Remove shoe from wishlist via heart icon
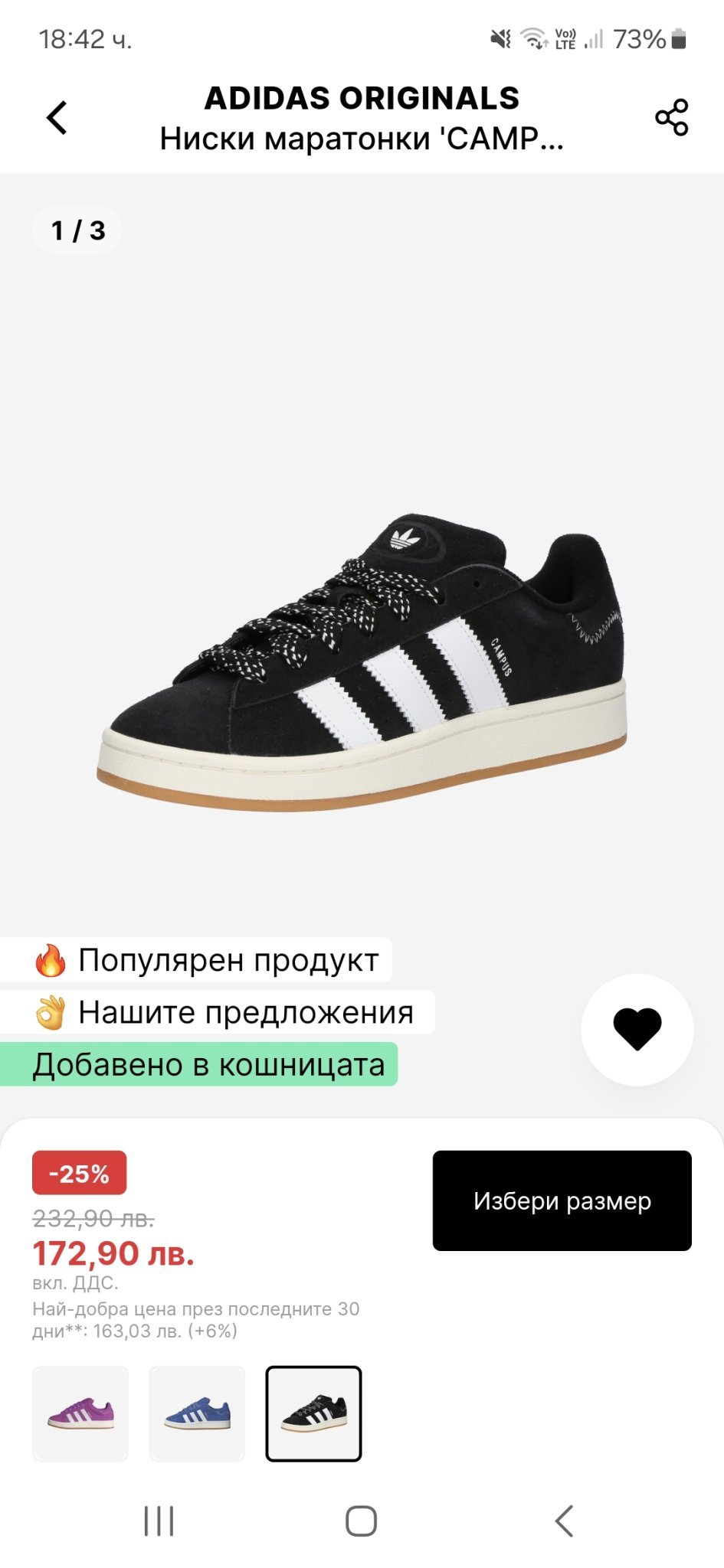This screenshot has height=1568, width=724. (x=637, y=1029)
